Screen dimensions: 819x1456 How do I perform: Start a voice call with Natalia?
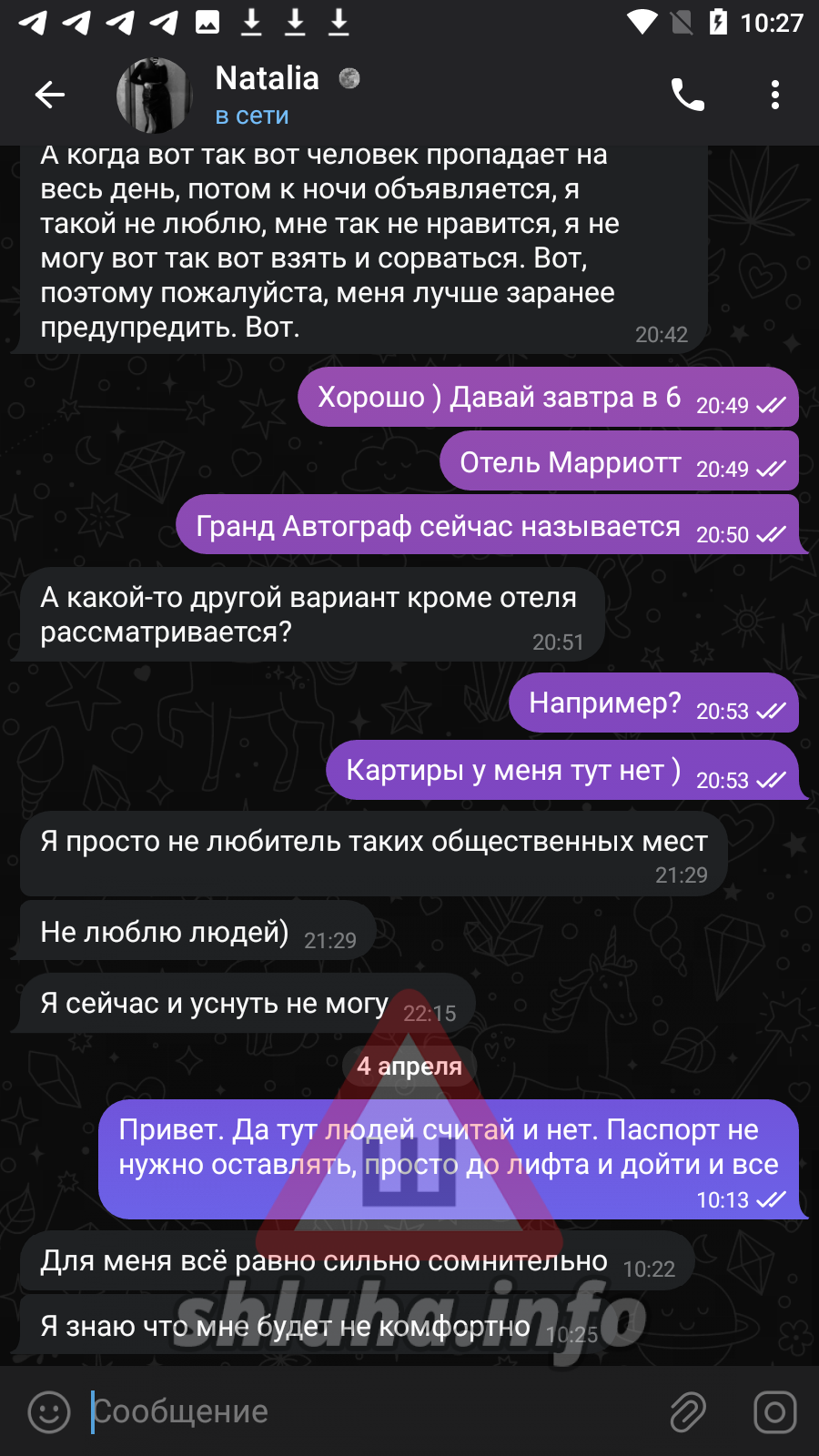click(687, 95)
